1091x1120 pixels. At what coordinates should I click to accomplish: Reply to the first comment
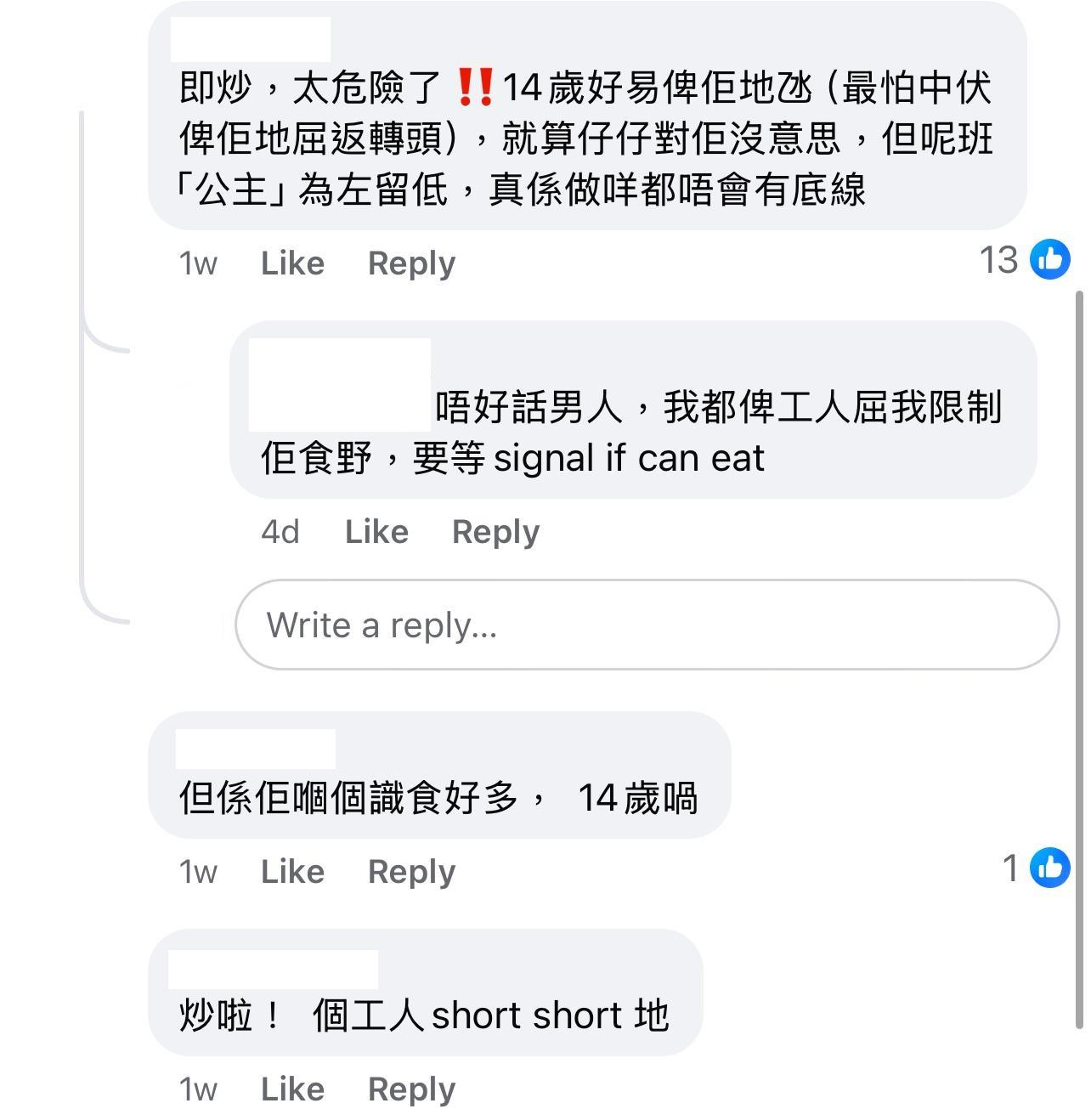411,263
